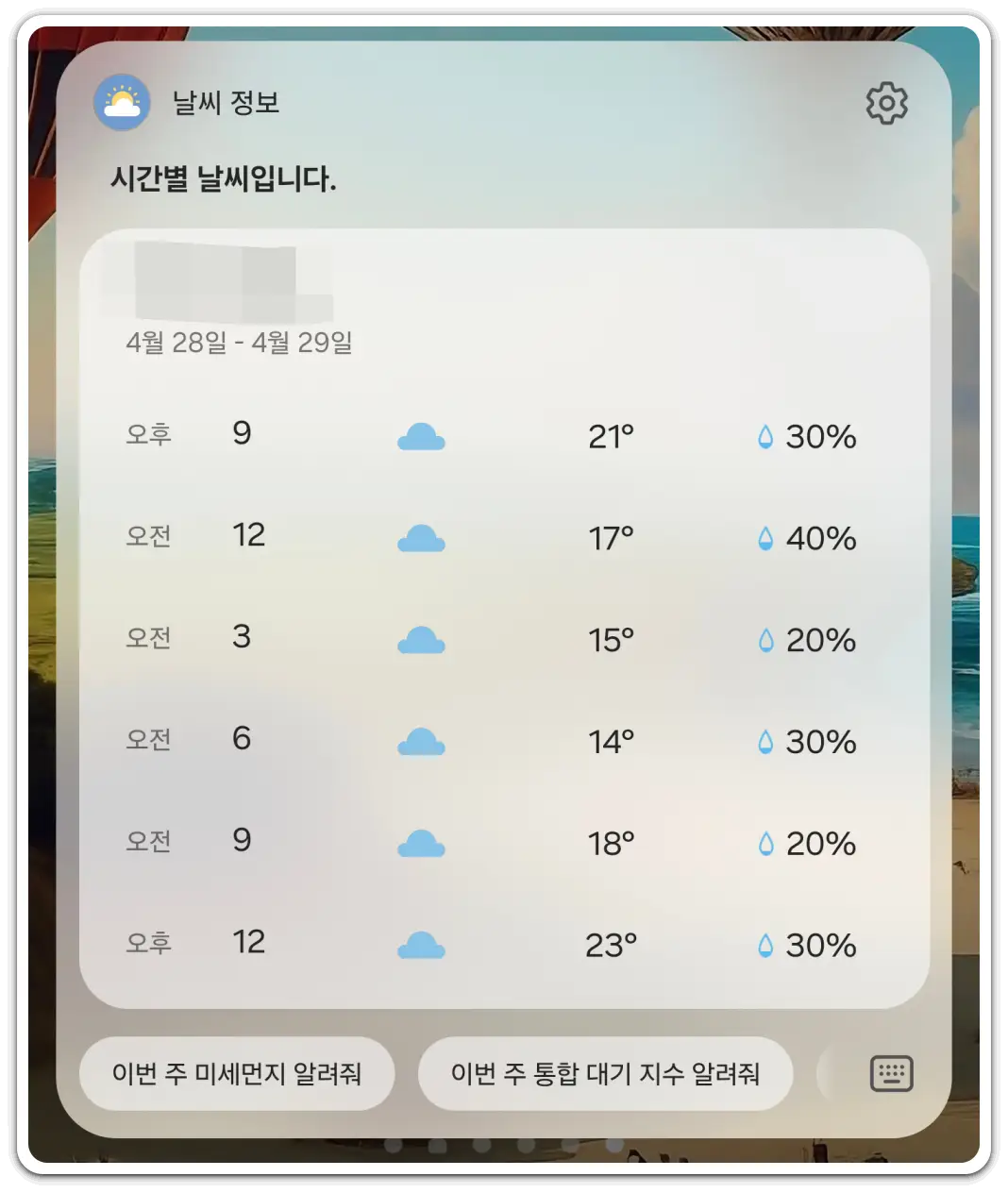Click the cloud icon for the 오전 3 forecast
1008x1193 pixels.
point(422,640)
